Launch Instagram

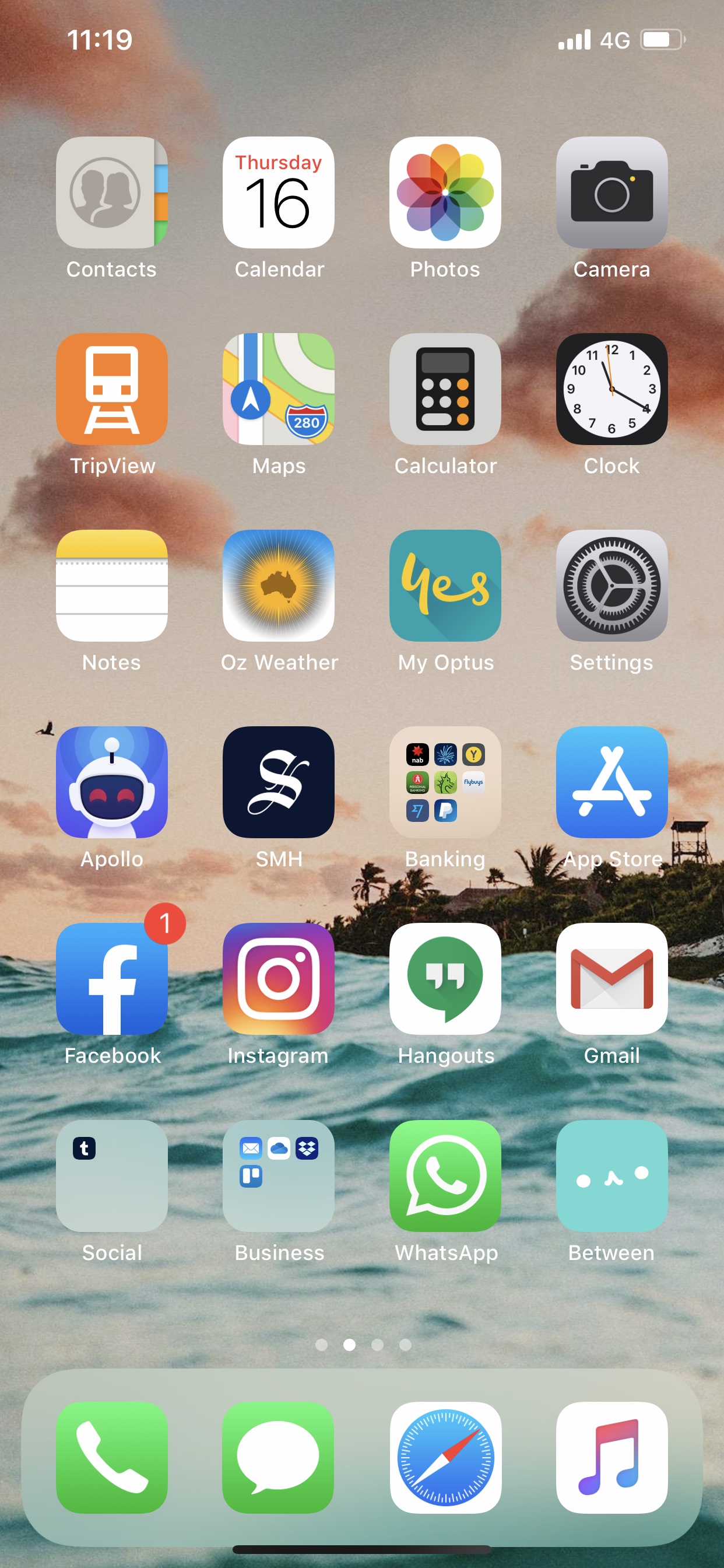[278, 979]
